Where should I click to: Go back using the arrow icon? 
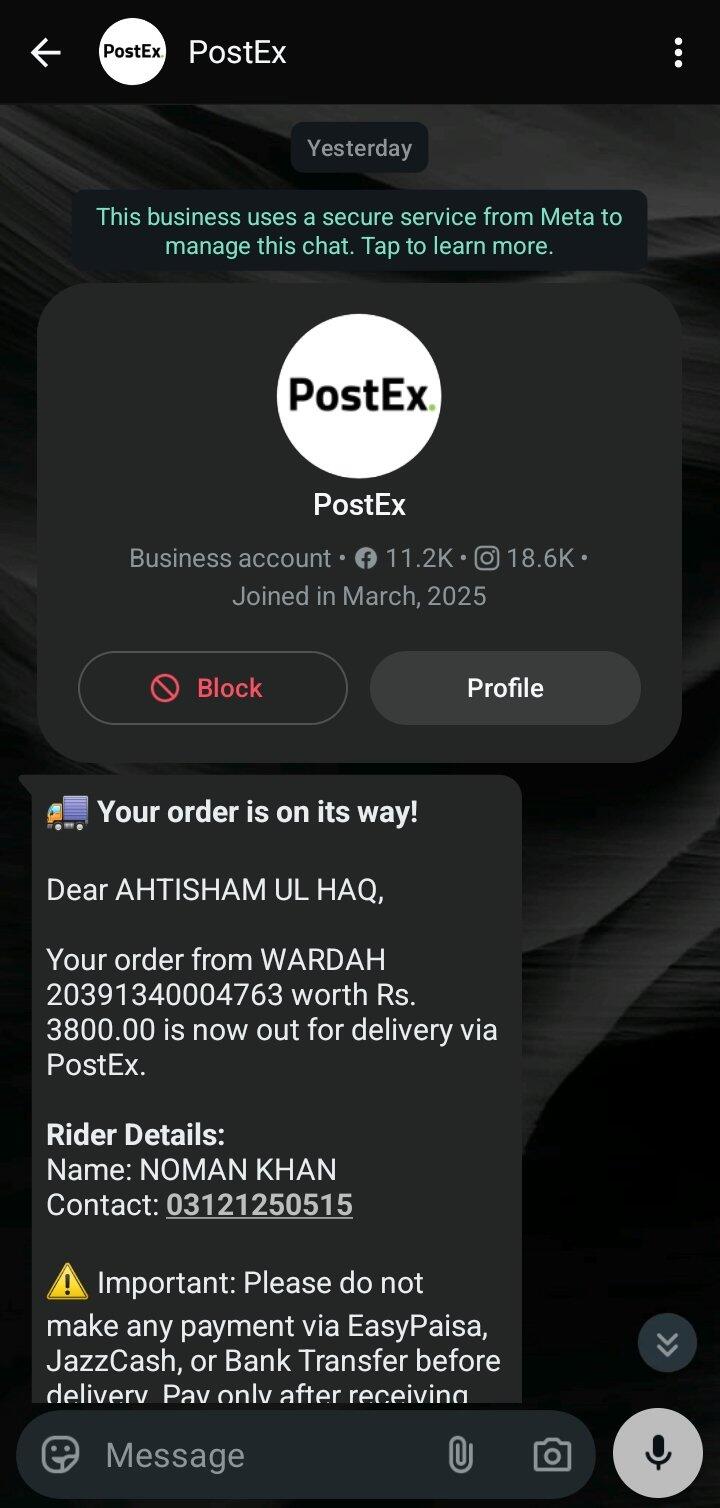click(46, 53)
